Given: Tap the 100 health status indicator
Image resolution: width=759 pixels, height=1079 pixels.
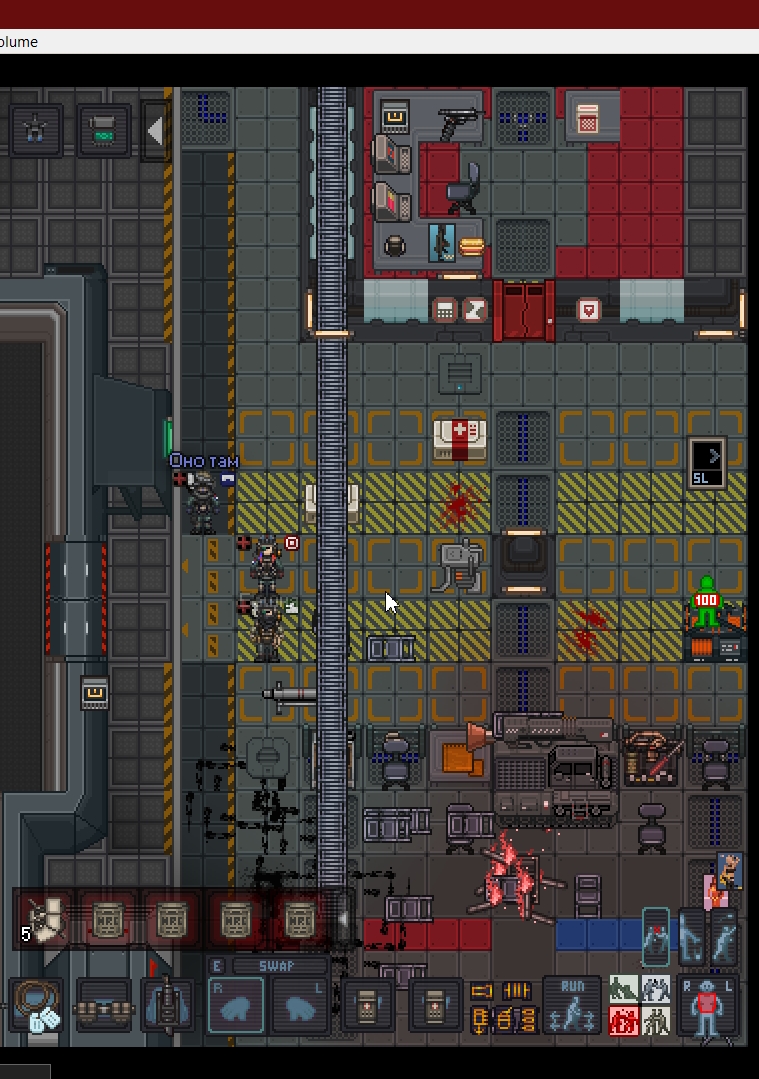Looking at the screenshot, I should click(x=706, y=601).
